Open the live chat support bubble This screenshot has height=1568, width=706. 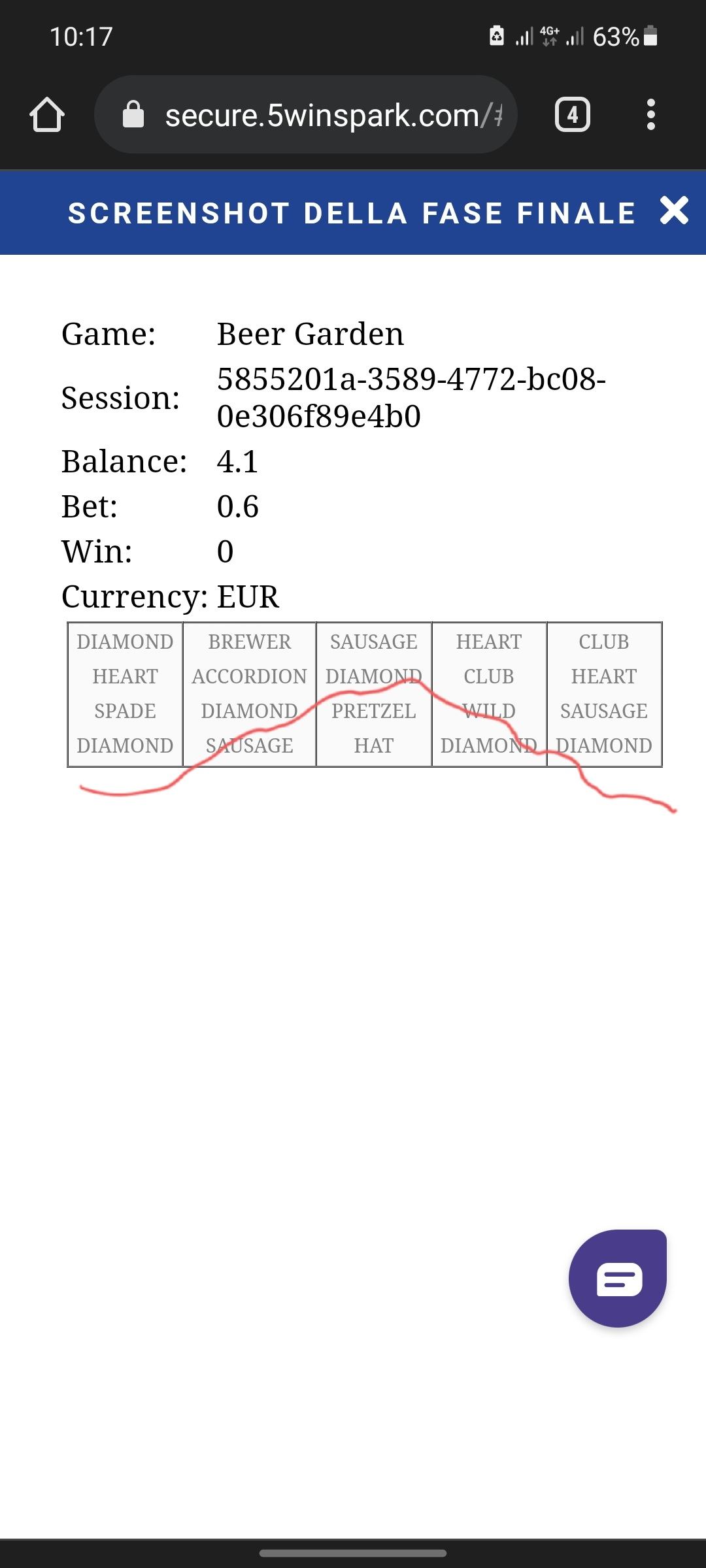(x=618, y=1278)
